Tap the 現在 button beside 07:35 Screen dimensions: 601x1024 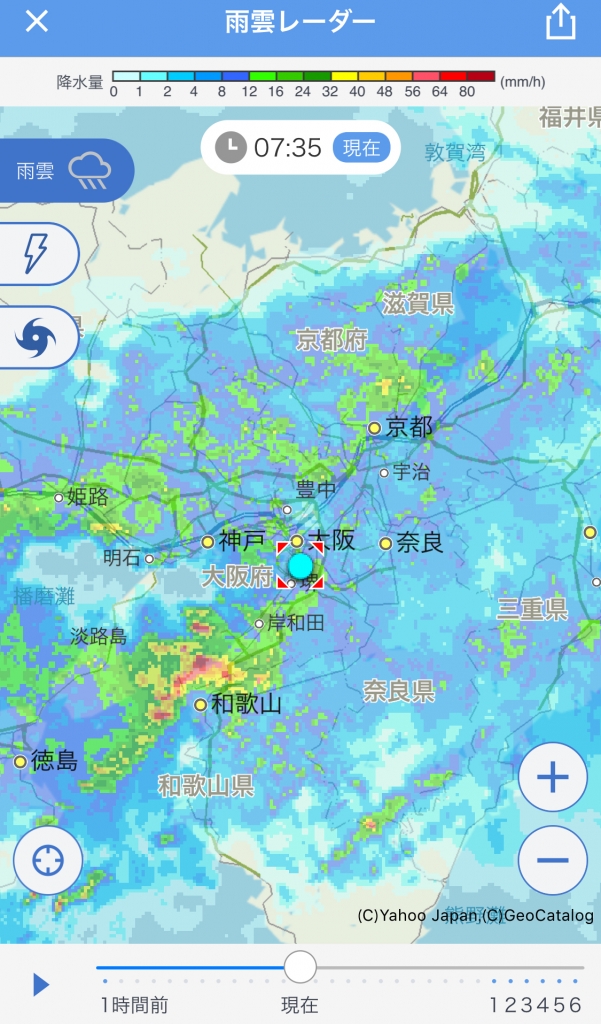(361, 148)
